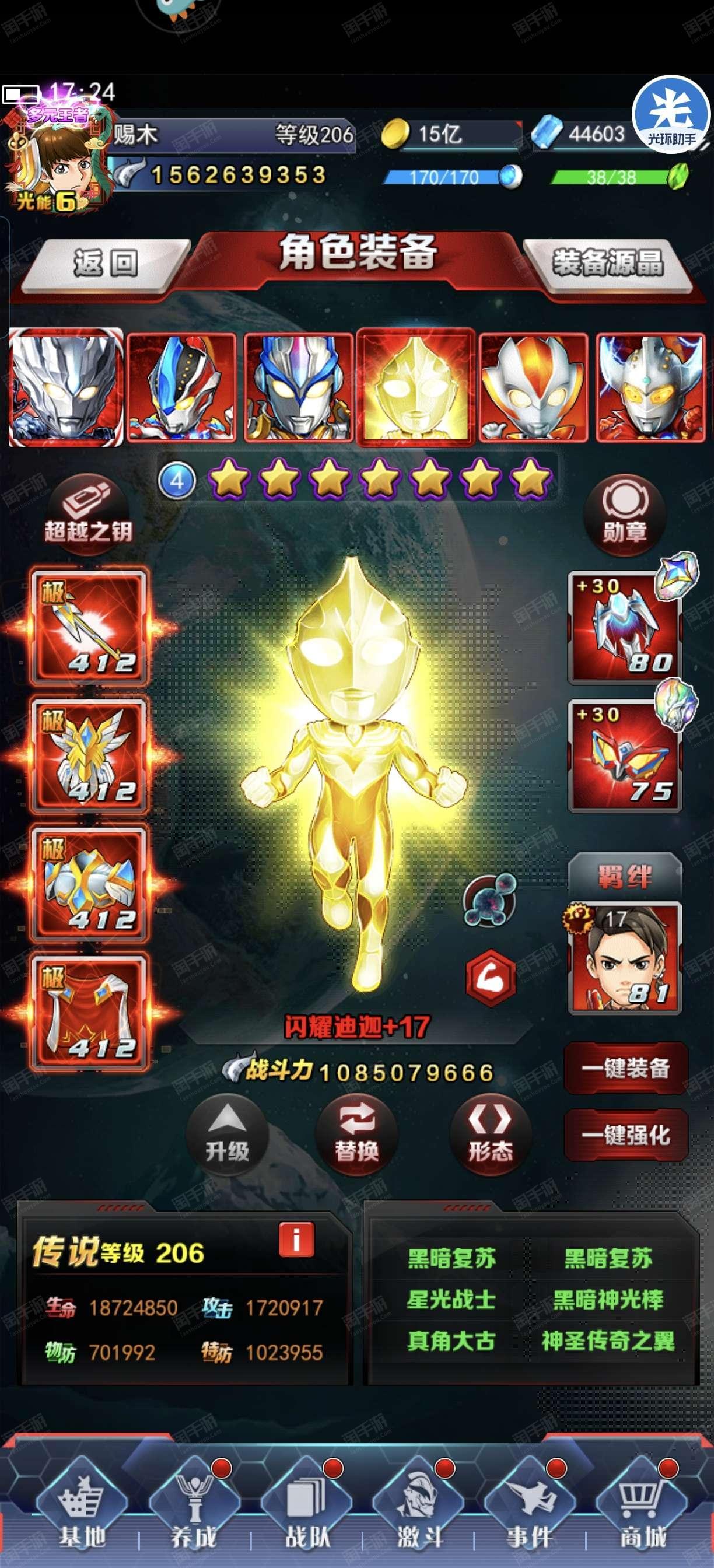The height and width of the screenshot is (1568, 714).
Task: Tap 一键强化 to auto-enhance
Action: pos(626,1135)
